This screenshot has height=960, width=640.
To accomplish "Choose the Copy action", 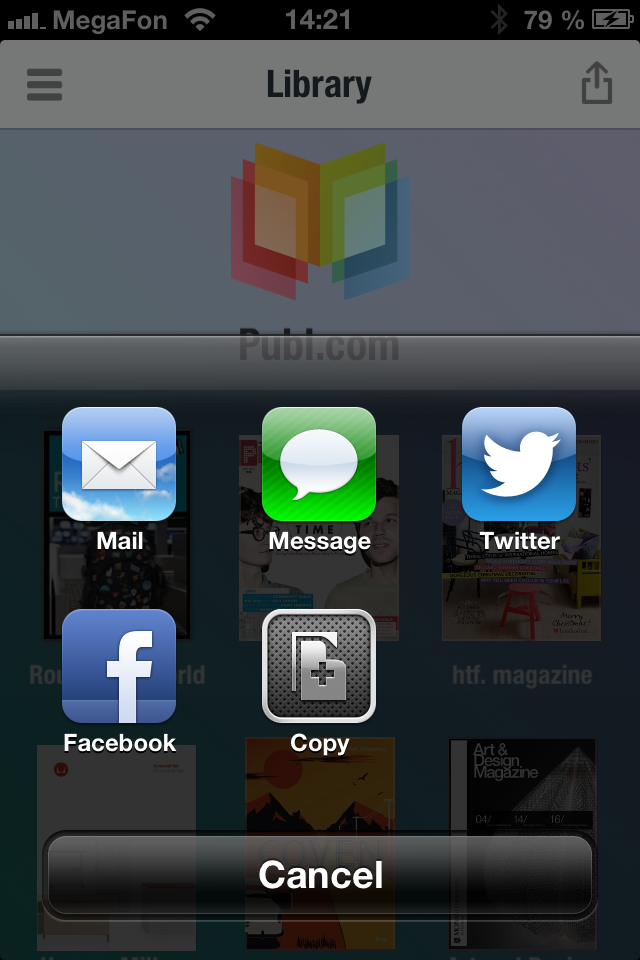I will [319, 666].
